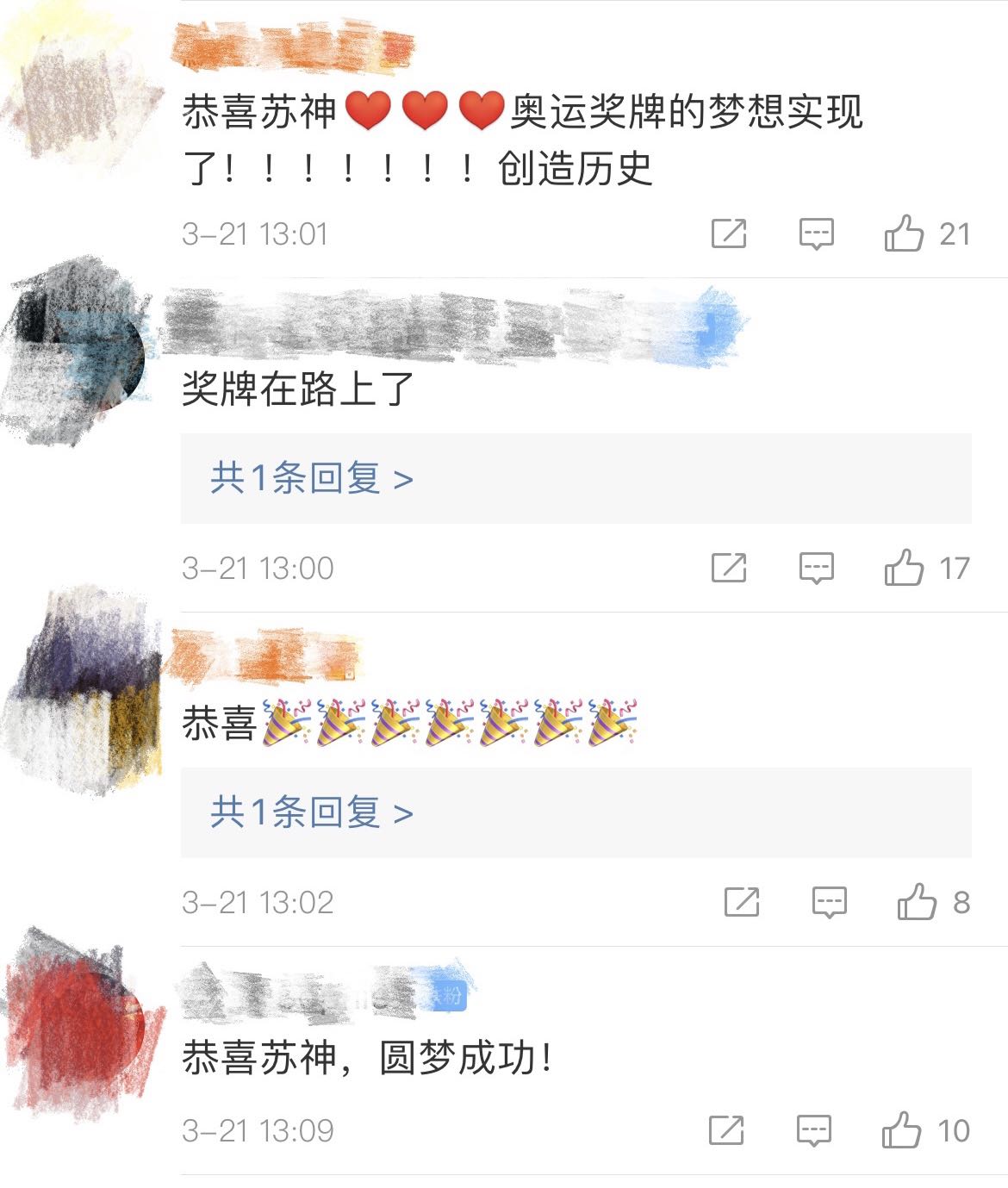Repost the comment from 13:02
The image size is (1008, 1188).
coord(742,902)
